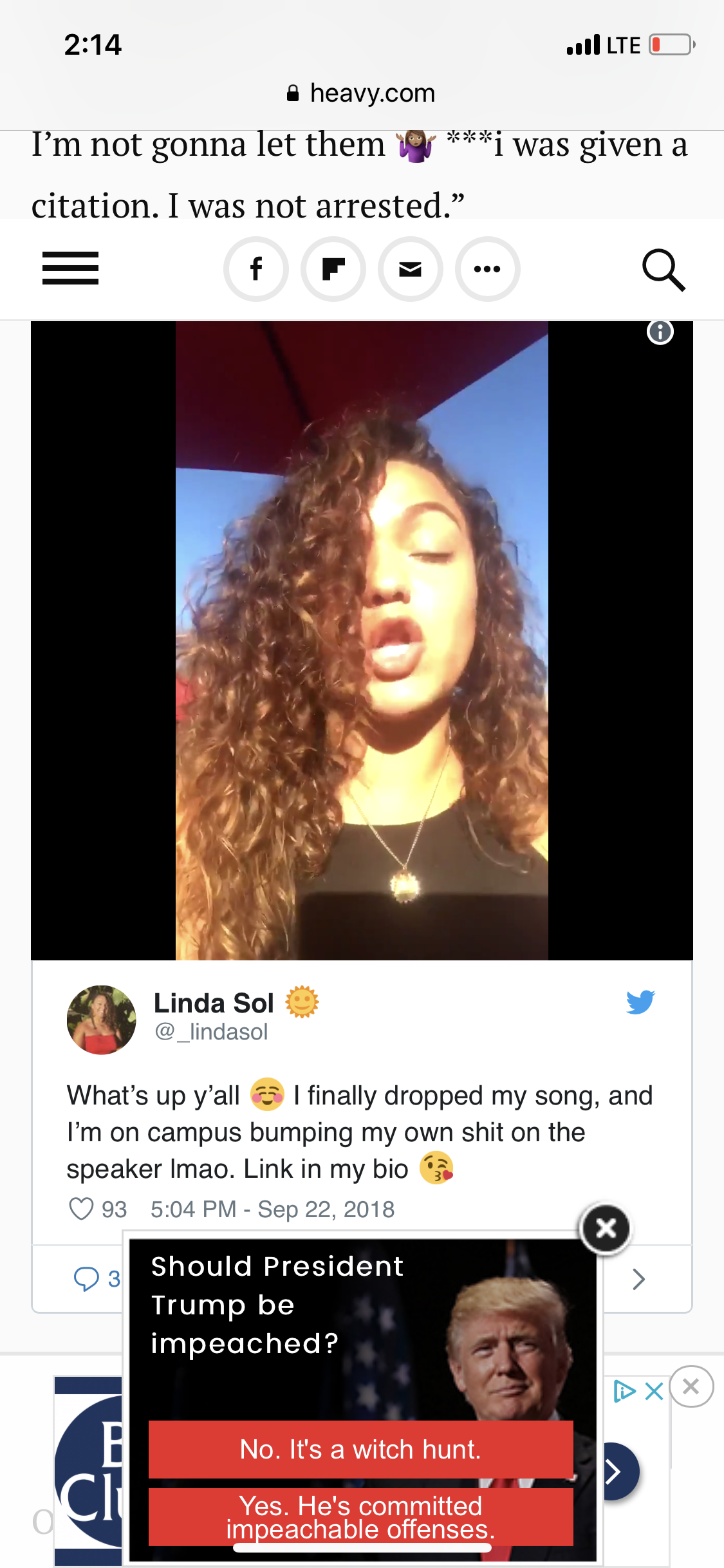Close the bottom banner ad

691,1386
